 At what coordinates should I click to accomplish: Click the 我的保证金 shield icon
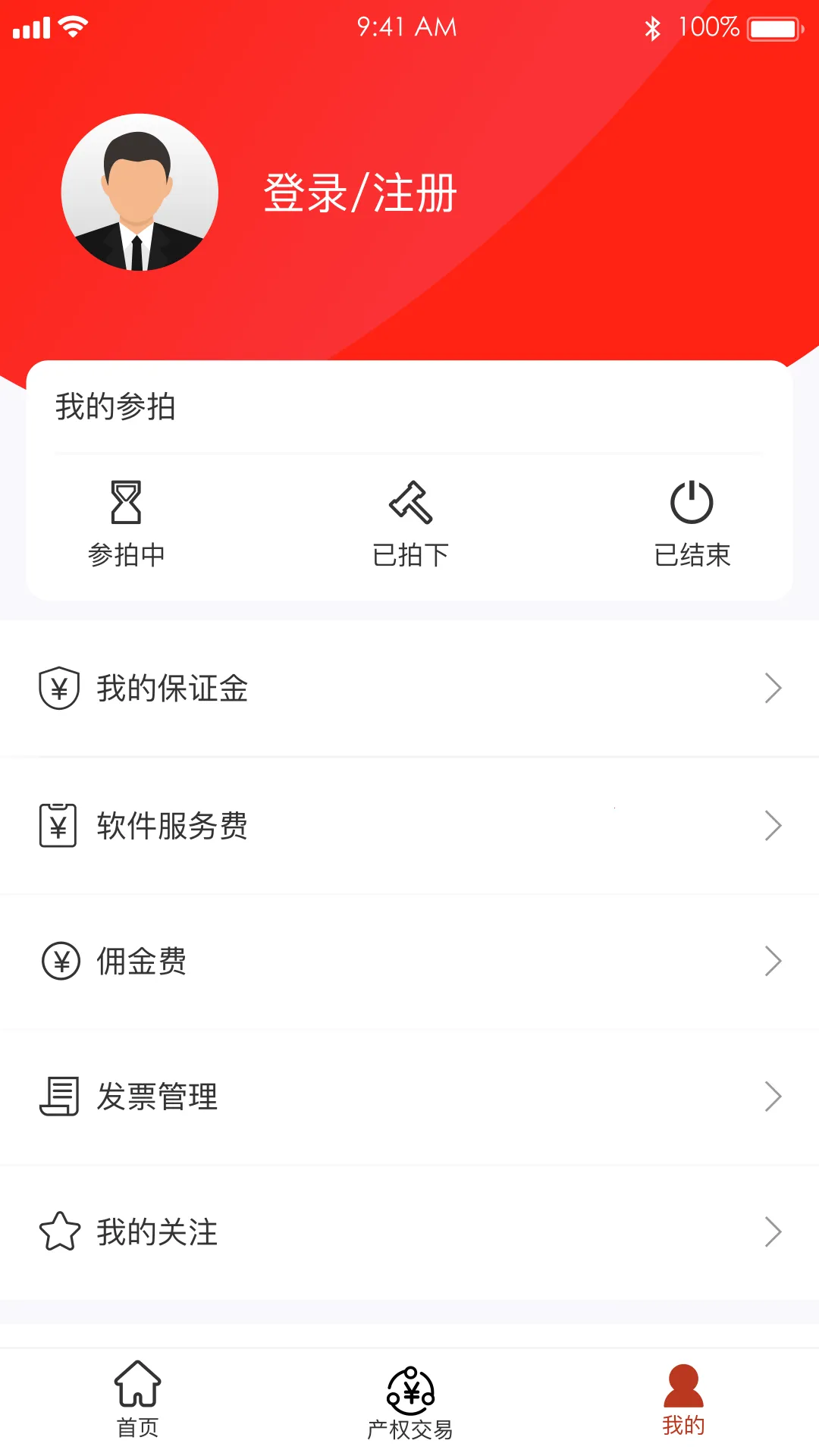[x=60, y=688]
